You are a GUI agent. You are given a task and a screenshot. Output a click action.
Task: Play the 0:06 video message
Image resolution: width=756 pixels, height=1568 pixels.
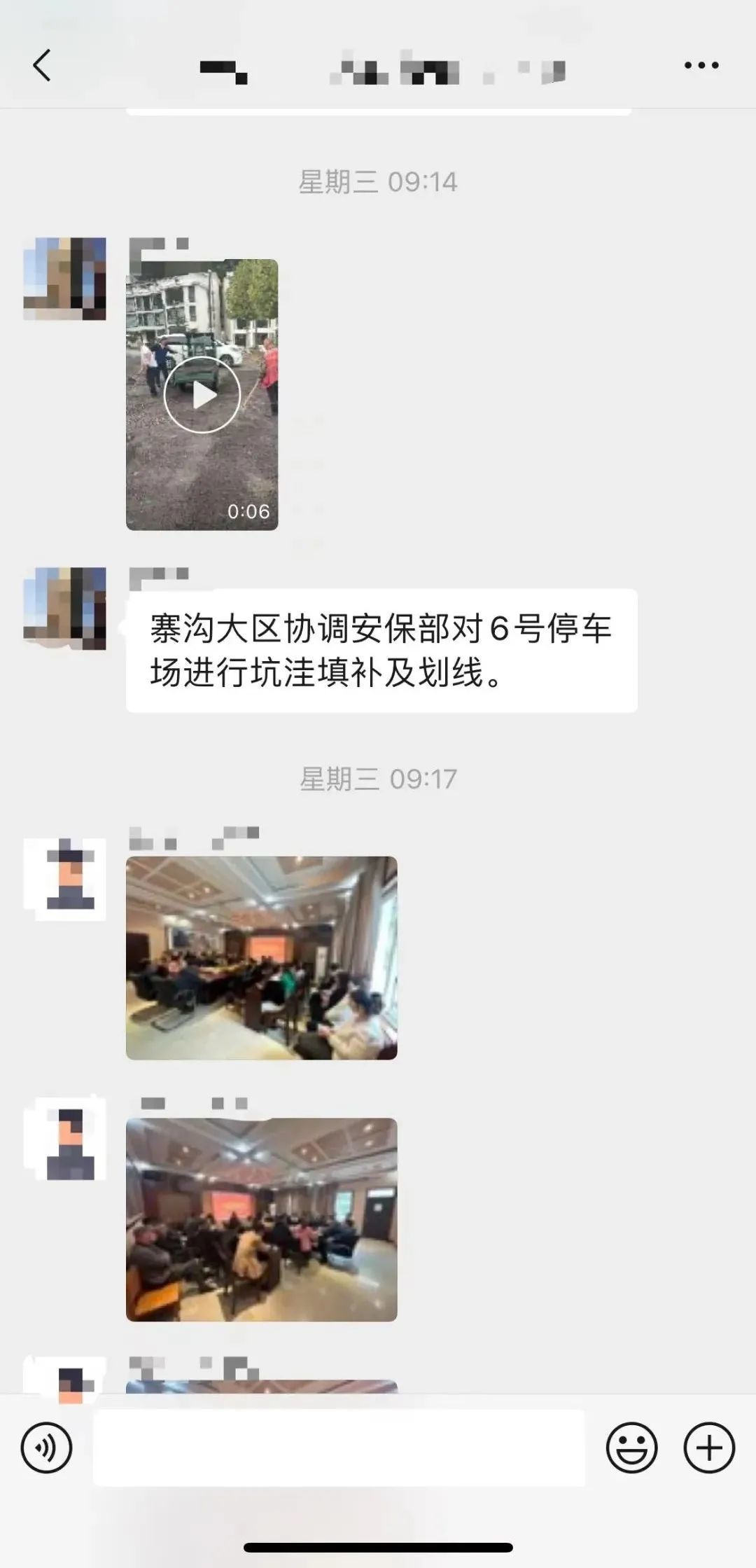pyautogui.click(x=203, y=394)
